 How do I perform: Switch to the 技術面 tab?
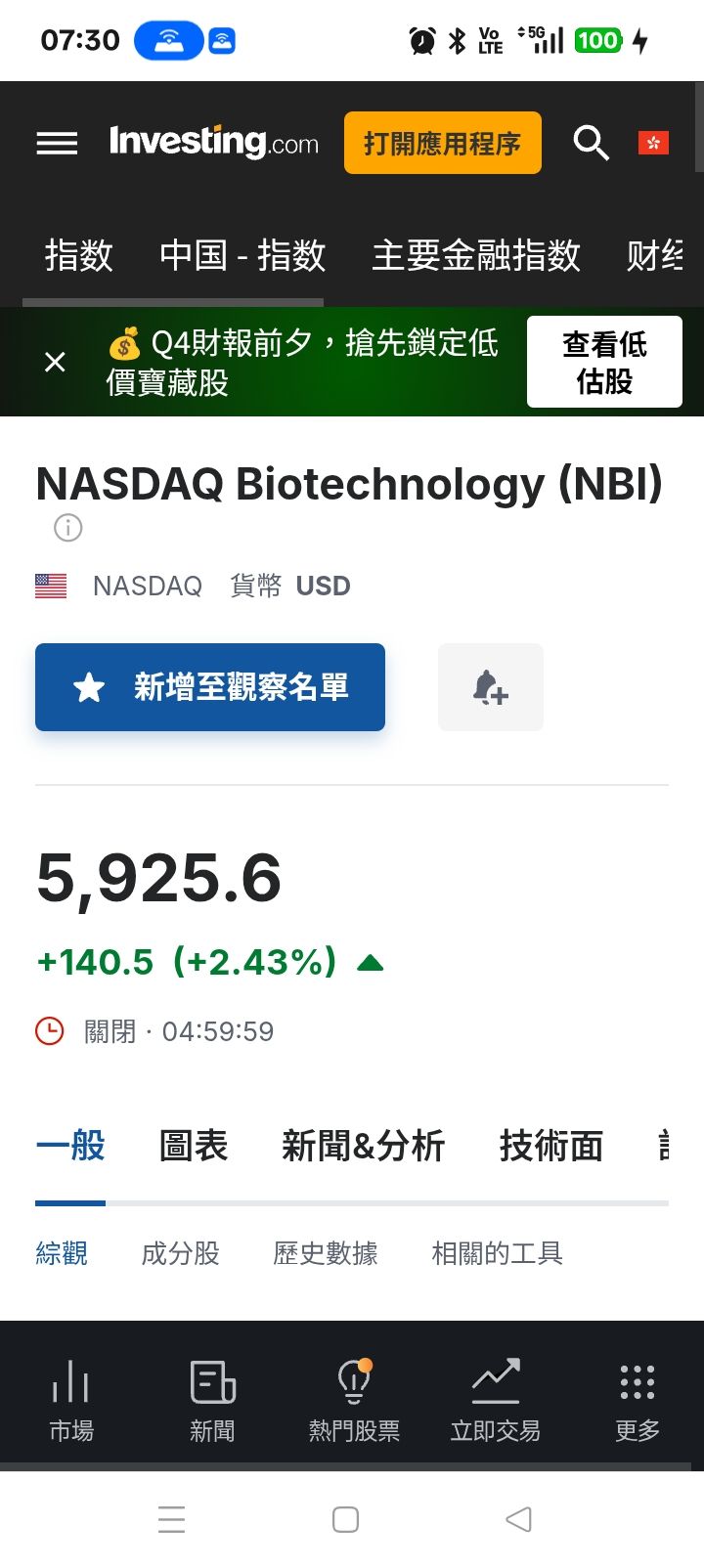tap(550, 1146)
